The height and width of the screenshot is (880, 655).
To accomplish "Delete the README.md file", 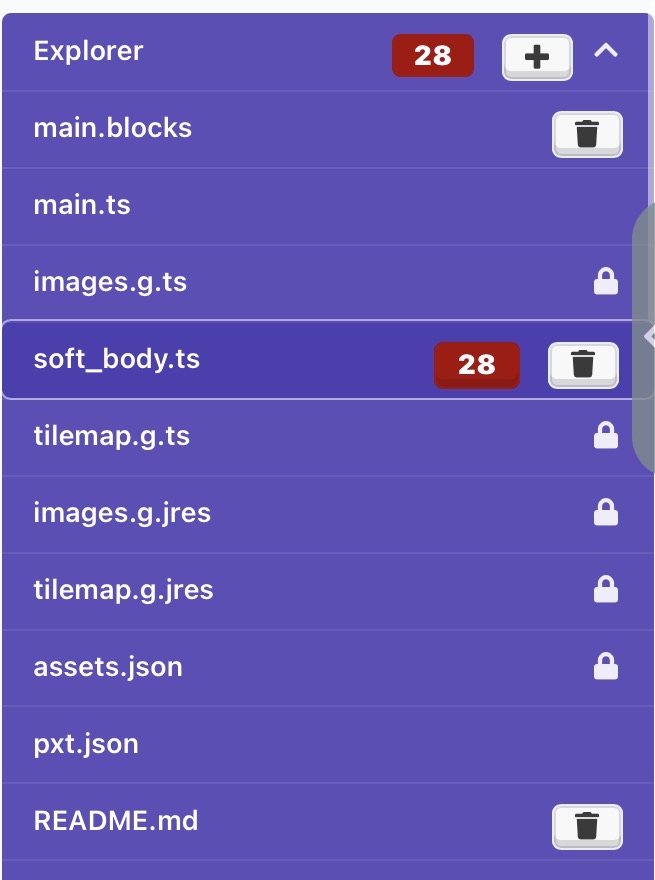I will (587, 827).
